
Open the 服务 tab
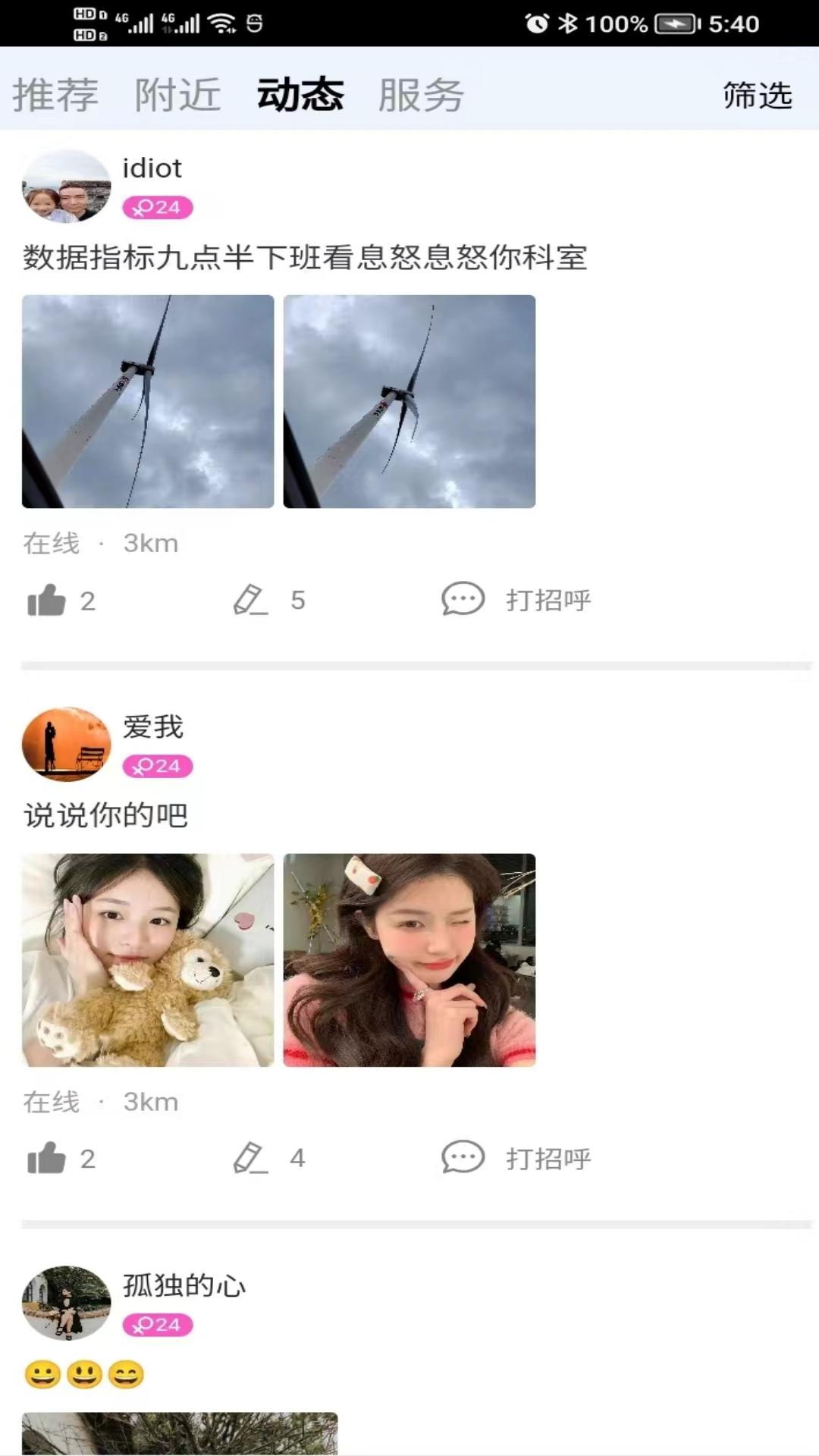421,96
